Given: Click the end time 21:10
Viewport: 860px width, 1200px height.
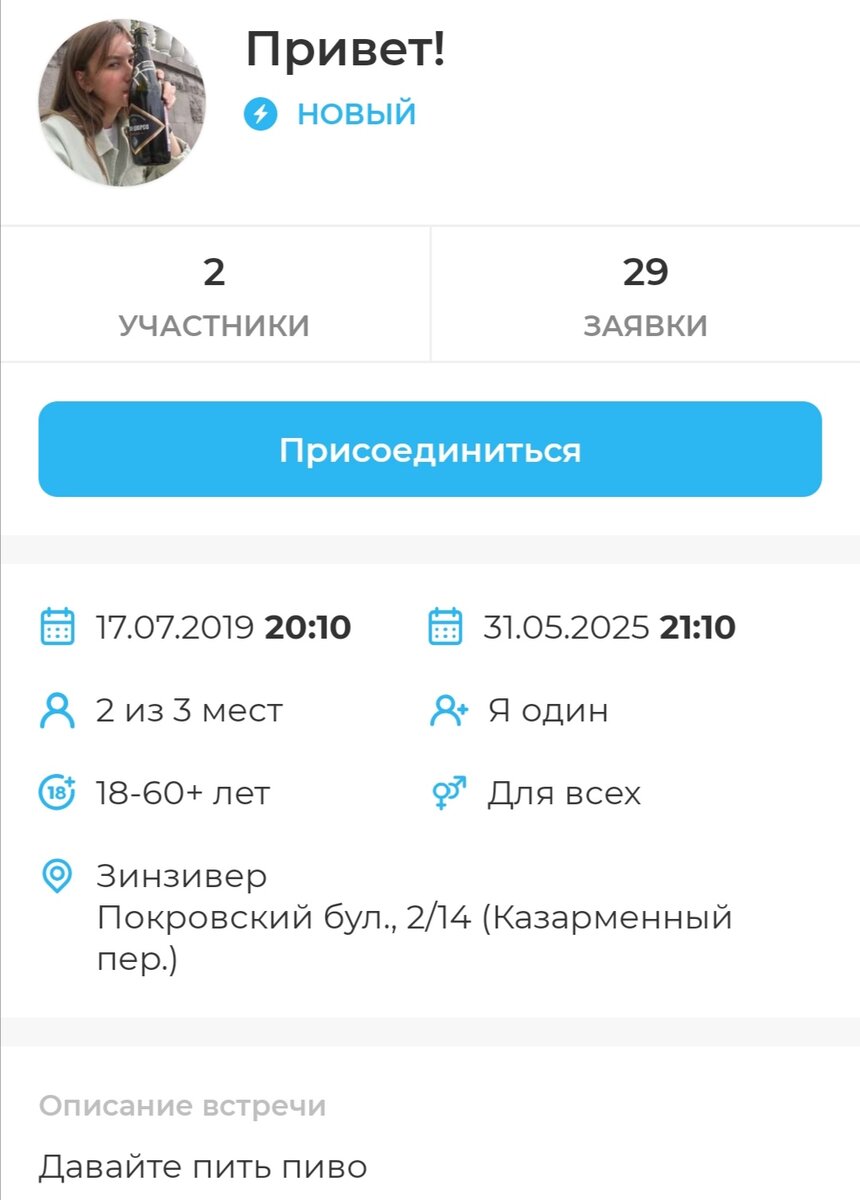Looking at the screenshot, I should tap(698, 628).
